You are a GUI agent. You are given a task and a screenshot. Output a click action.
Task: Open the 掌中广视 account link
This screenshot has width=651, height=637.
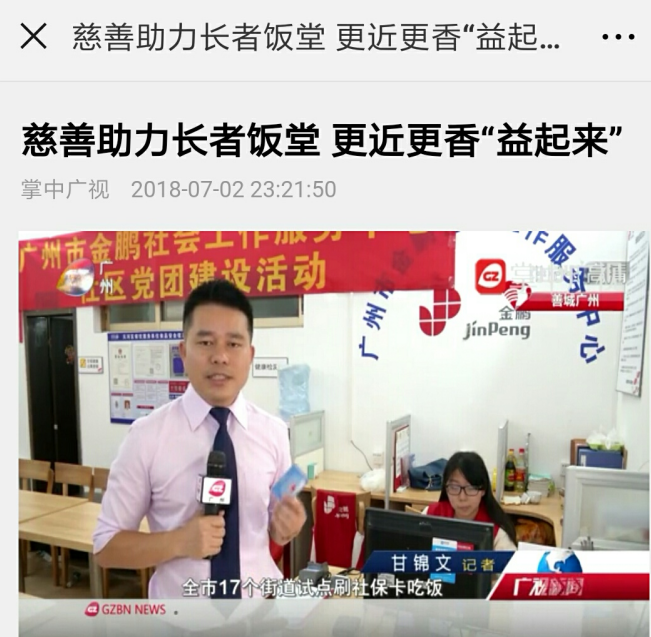[x=65, y=189]
